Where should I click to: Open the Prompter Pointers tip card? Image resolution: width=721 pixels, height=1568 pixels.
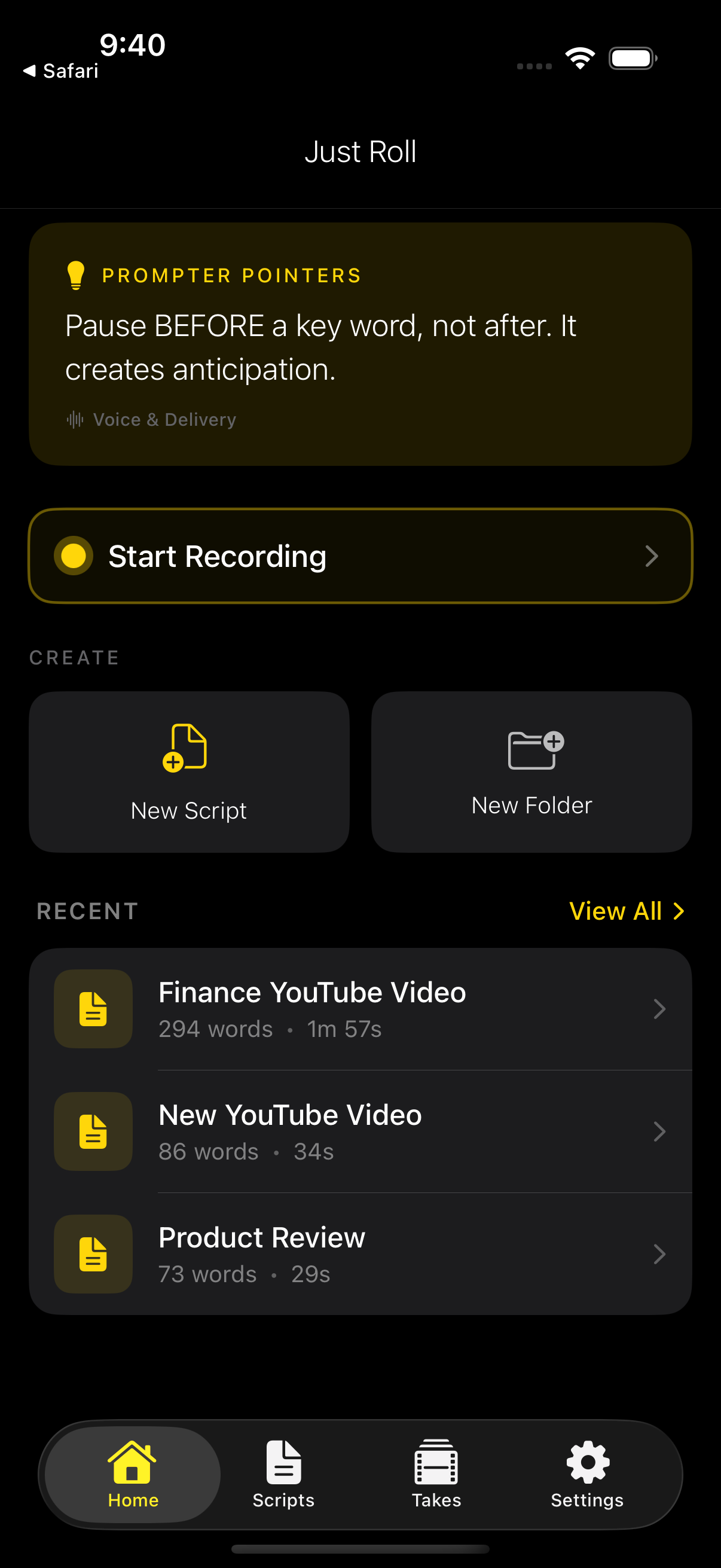(x=360, y=344)
